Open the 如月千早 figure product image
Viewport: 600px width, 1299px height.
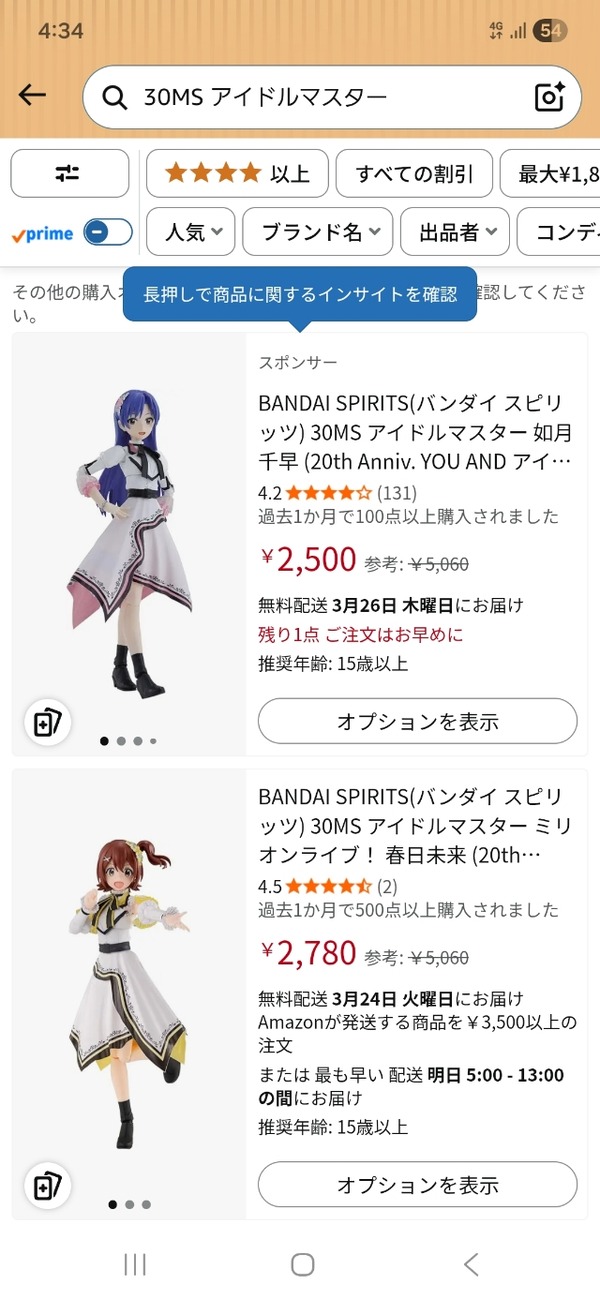pos(129,544)
